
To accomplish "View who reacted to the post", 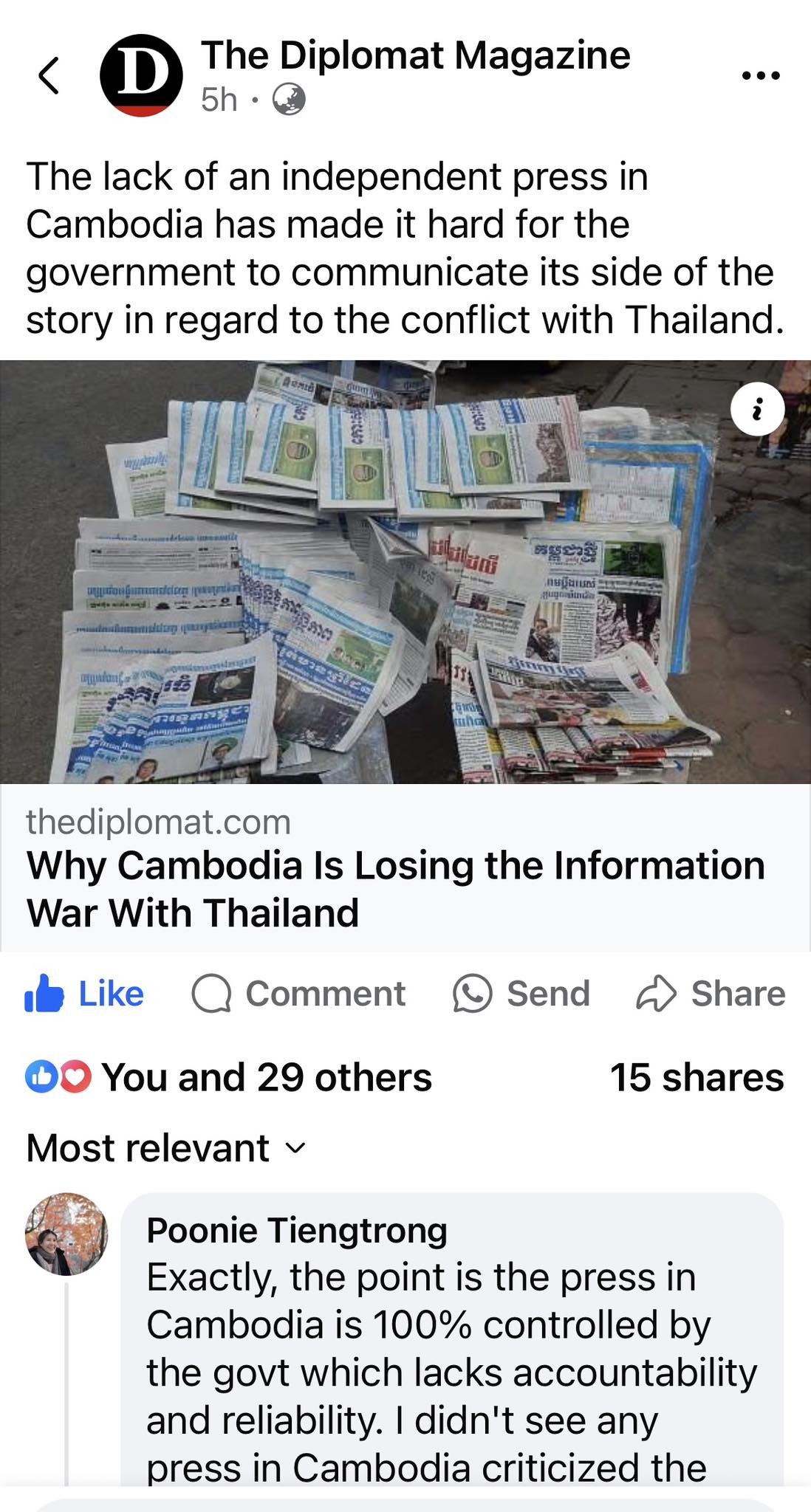I will tap(229, 1077).
